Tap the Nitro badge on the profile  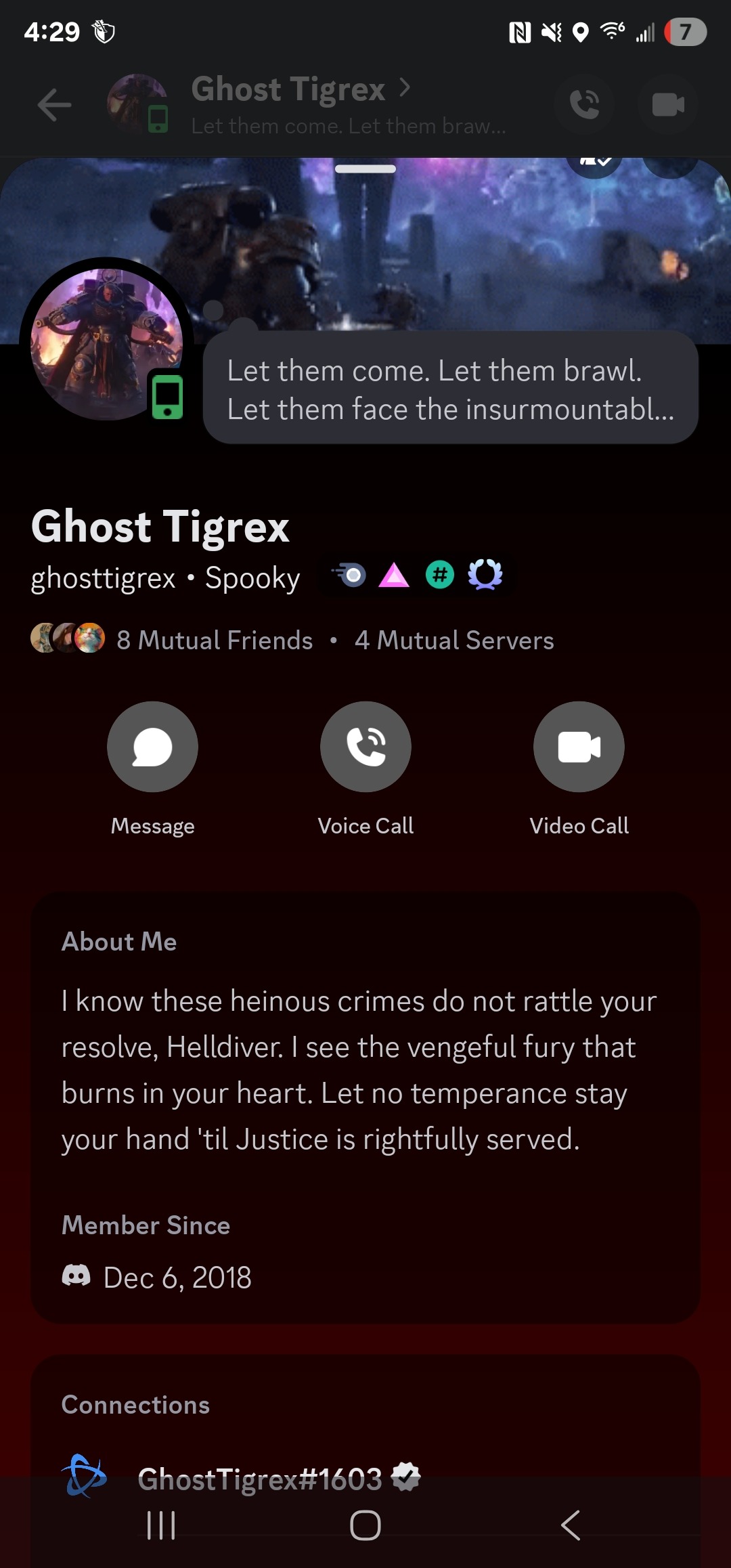(x=349, y=575)
